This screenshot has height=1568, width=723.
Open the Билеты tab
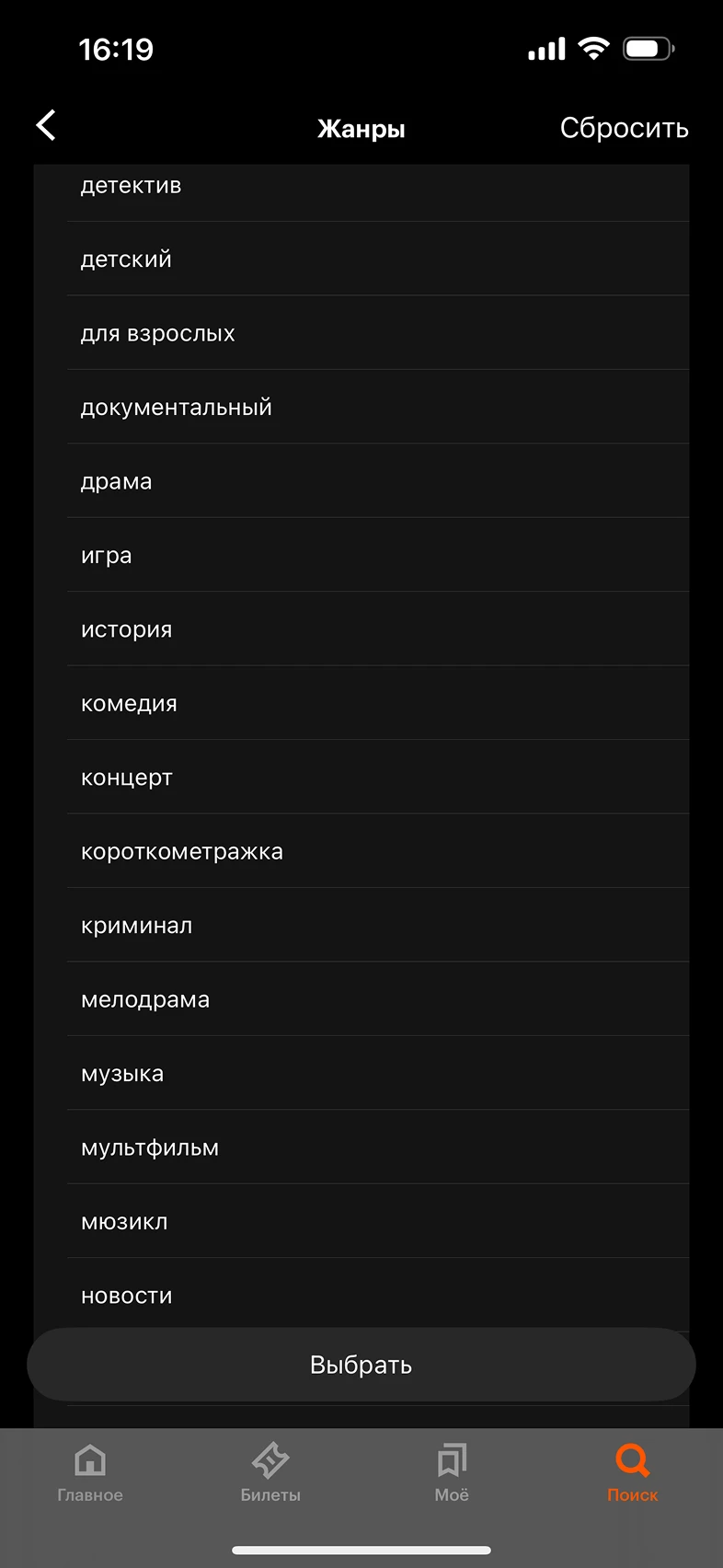coord(270,1473)
